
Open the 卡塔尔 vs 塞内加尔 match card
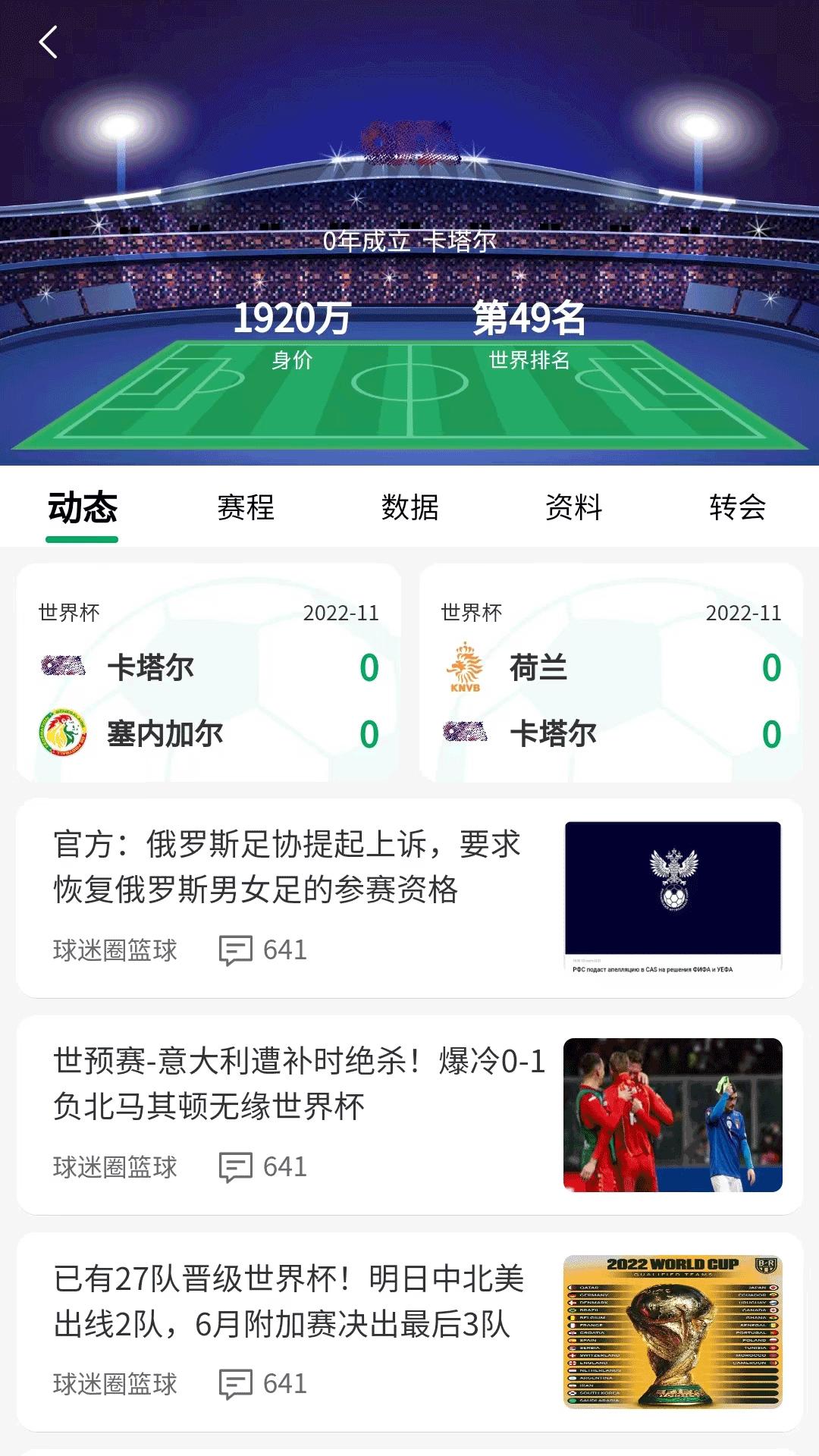209,673
